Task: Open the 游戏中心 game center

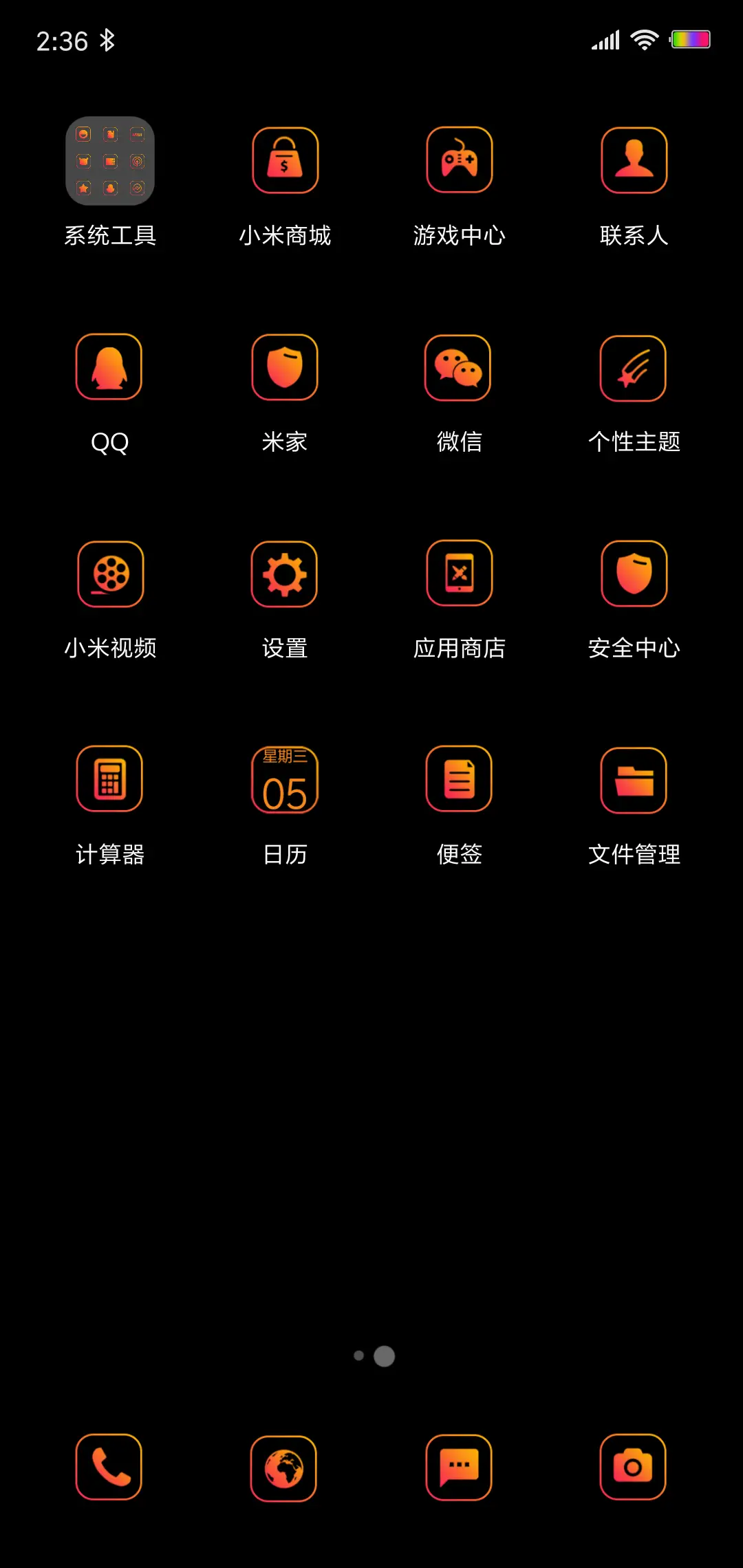Action: [459, 160]
